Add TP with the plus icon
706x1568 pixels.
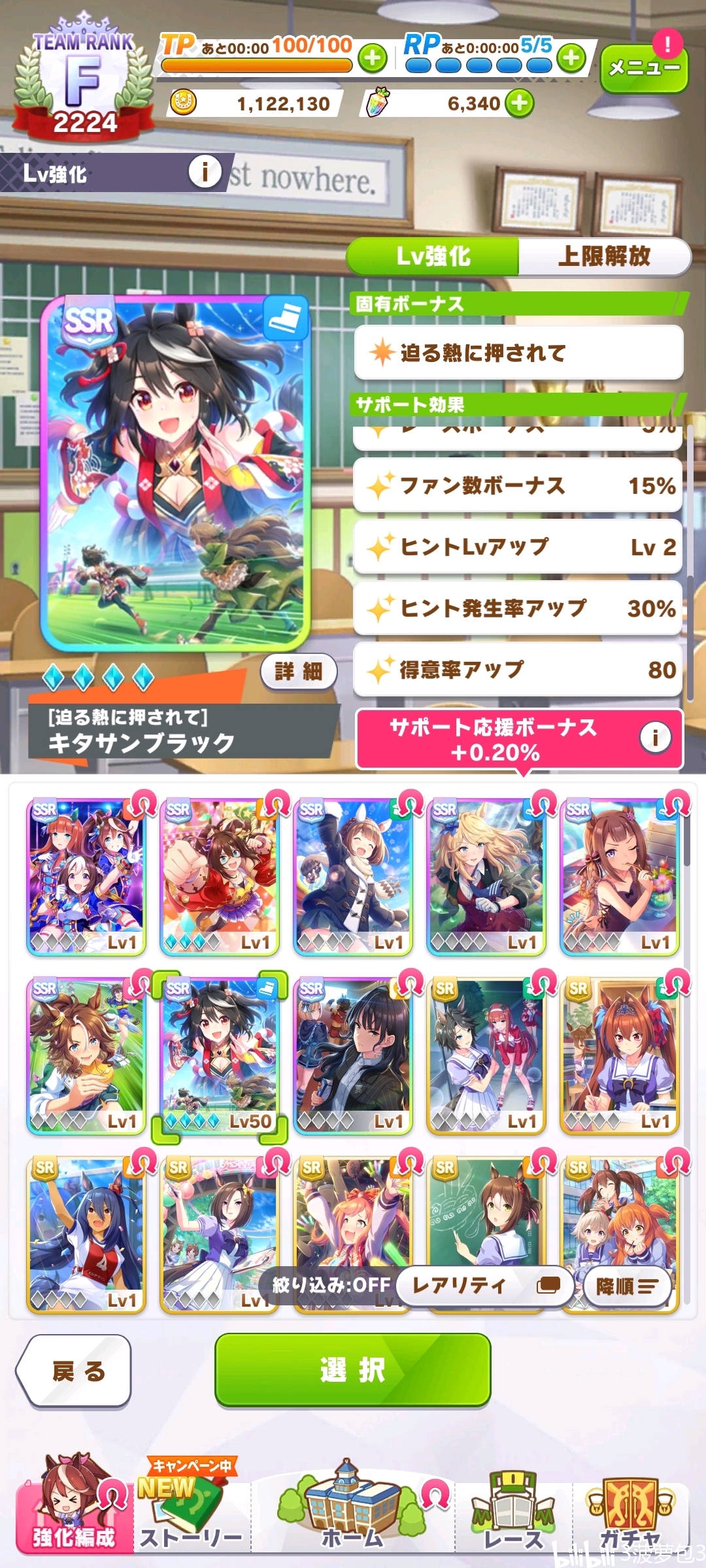373,58
